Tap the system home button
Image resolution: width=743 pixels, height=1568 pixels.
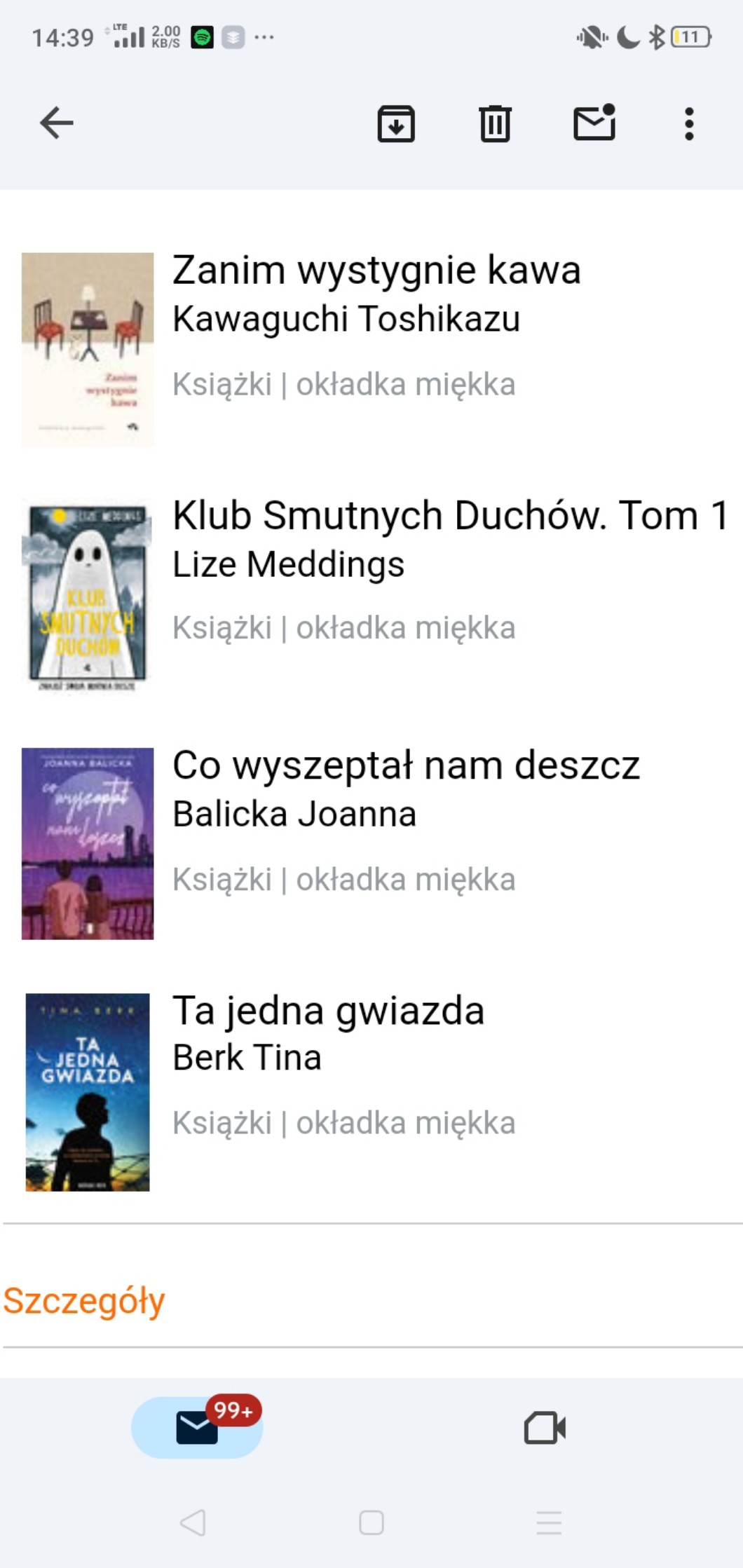pyautogui.click(x=371, y=1522)
